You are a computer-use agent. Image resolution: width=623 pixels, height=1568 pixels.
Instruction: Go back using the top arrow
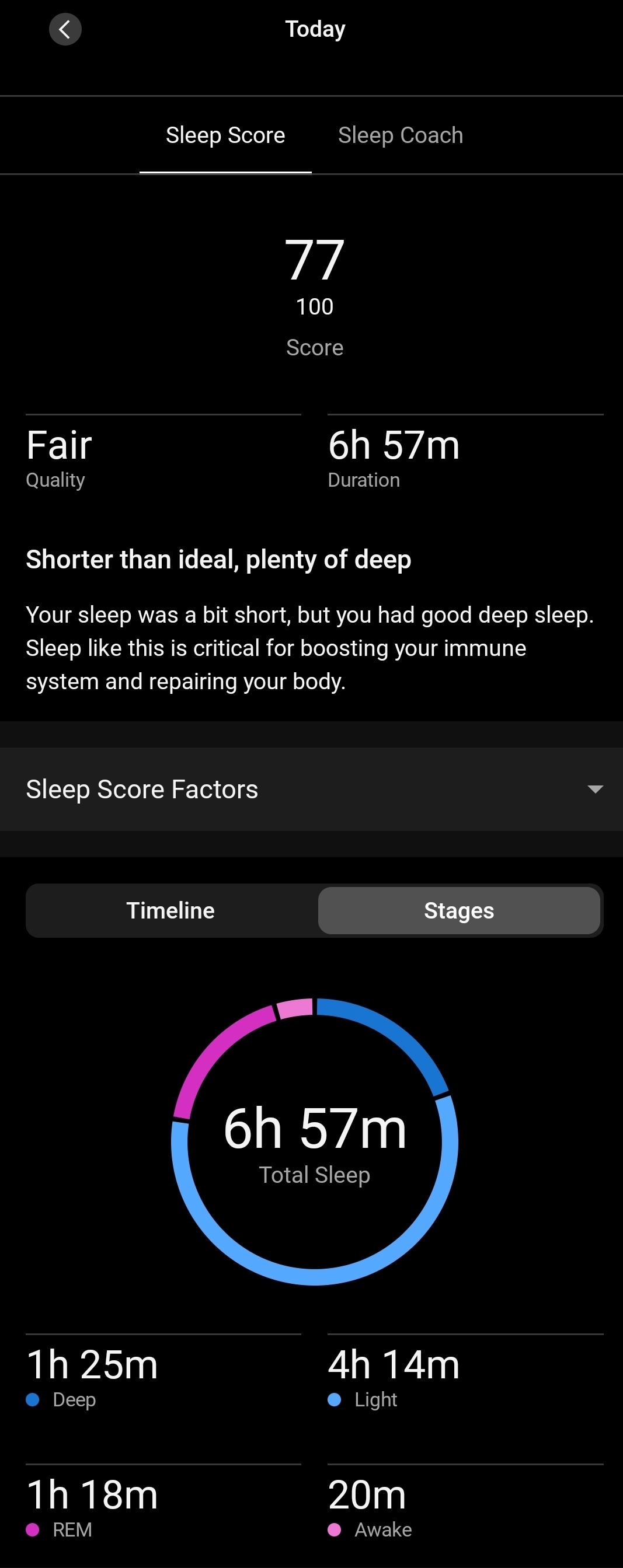click(x=65, y=29)
